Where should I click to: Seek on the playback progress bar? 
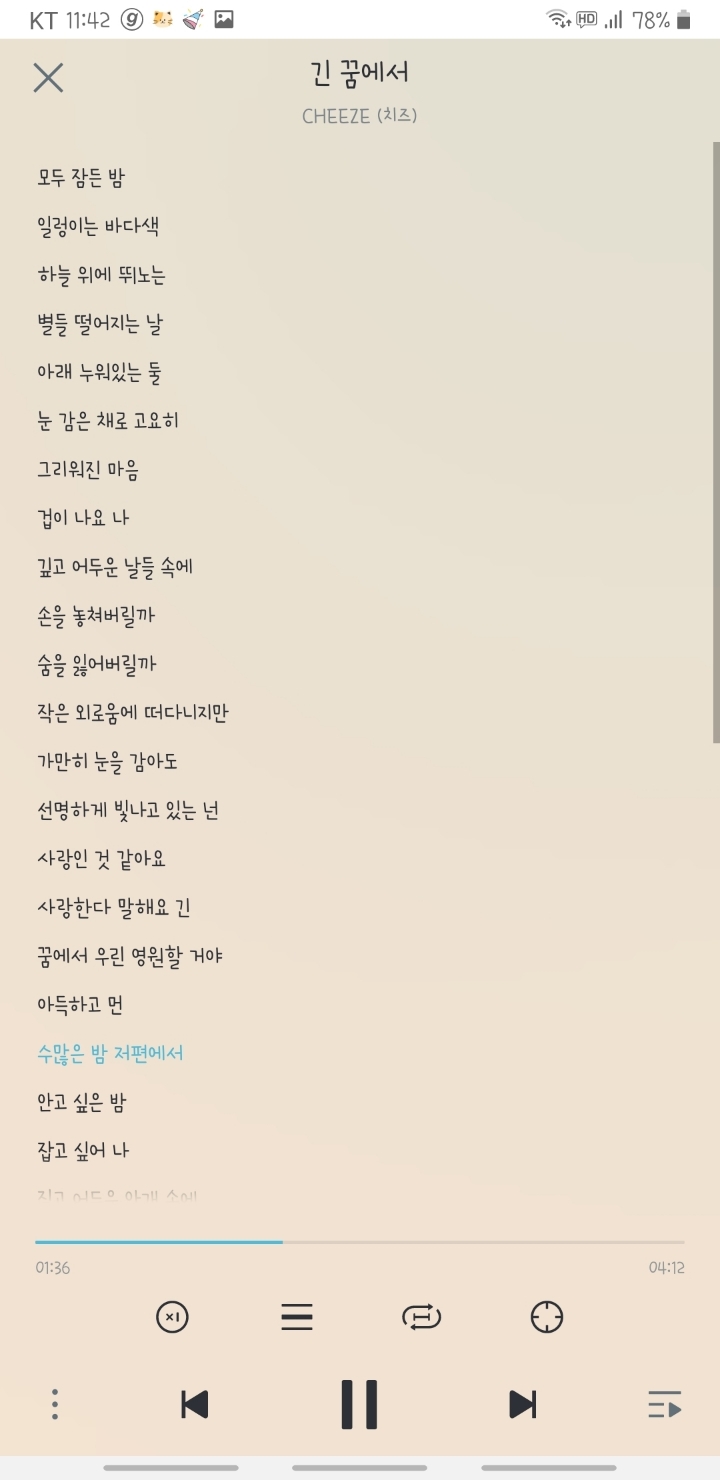(x=360, y=1242)
